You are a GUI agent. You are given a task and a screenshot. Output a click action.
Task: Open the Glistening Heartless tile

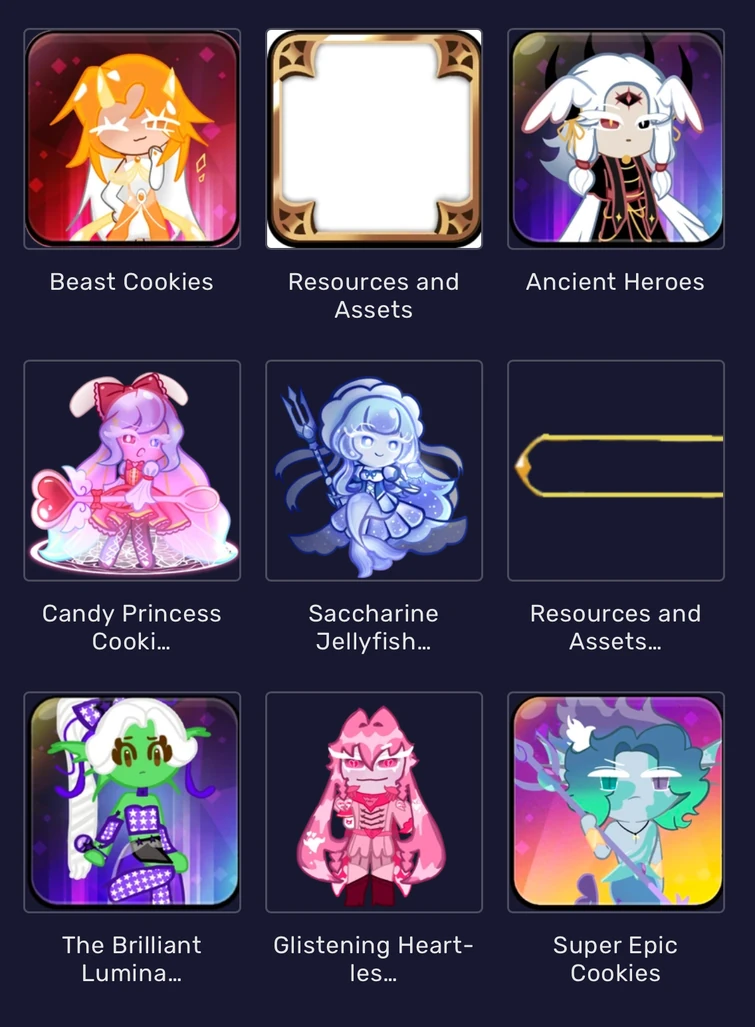coord(374,802)
